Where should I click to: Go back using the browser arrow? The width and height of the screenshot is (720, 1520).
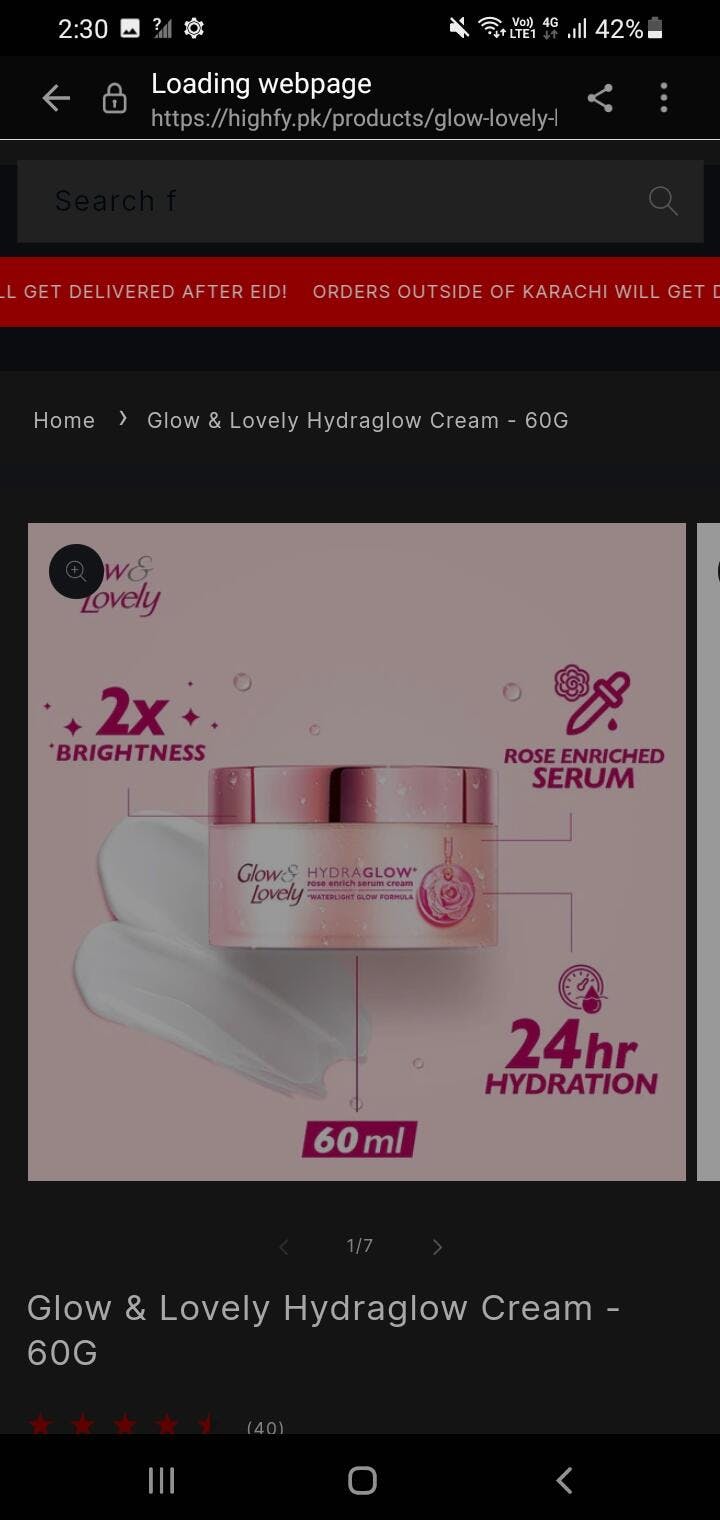click(x=56, y=98)
